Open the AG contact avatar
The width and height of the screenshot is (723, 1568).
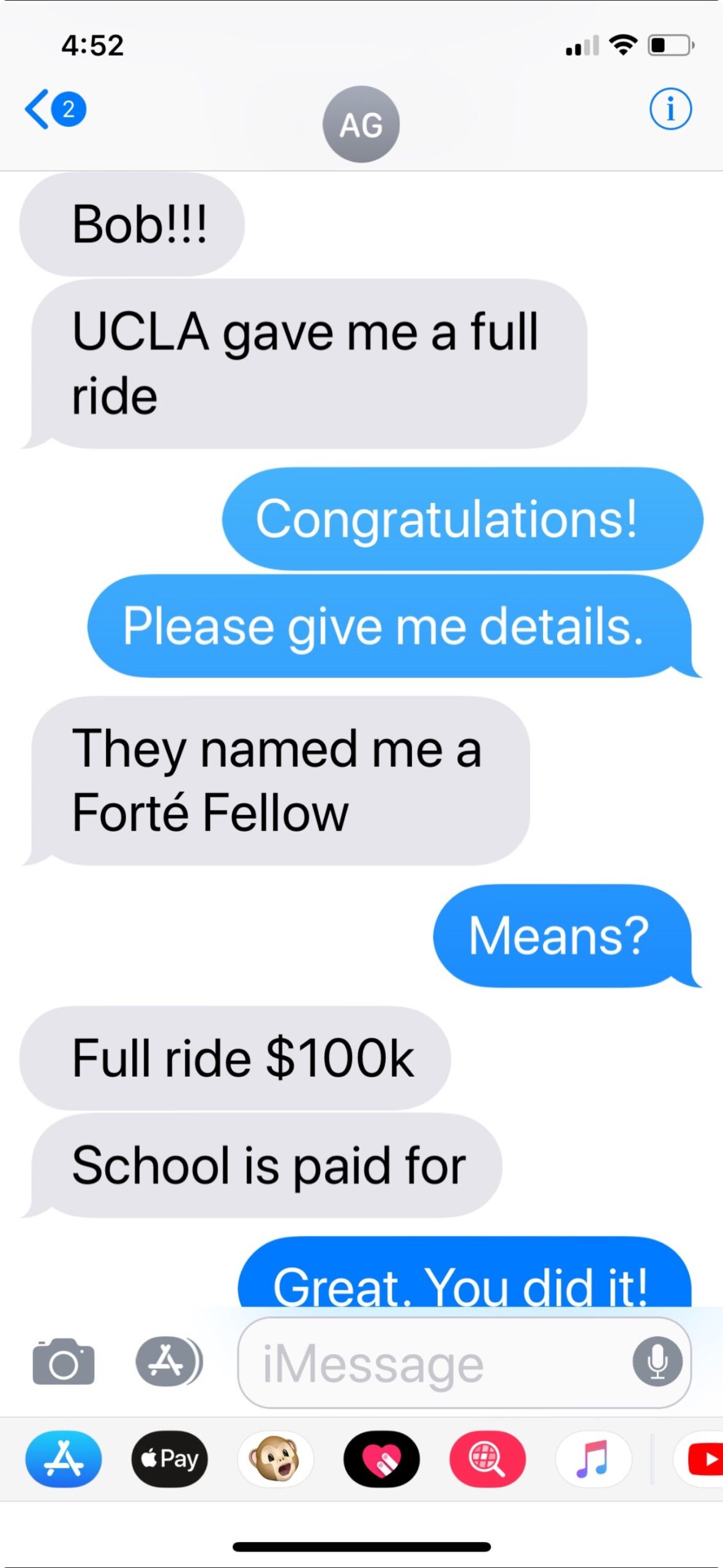pos(361,124)
